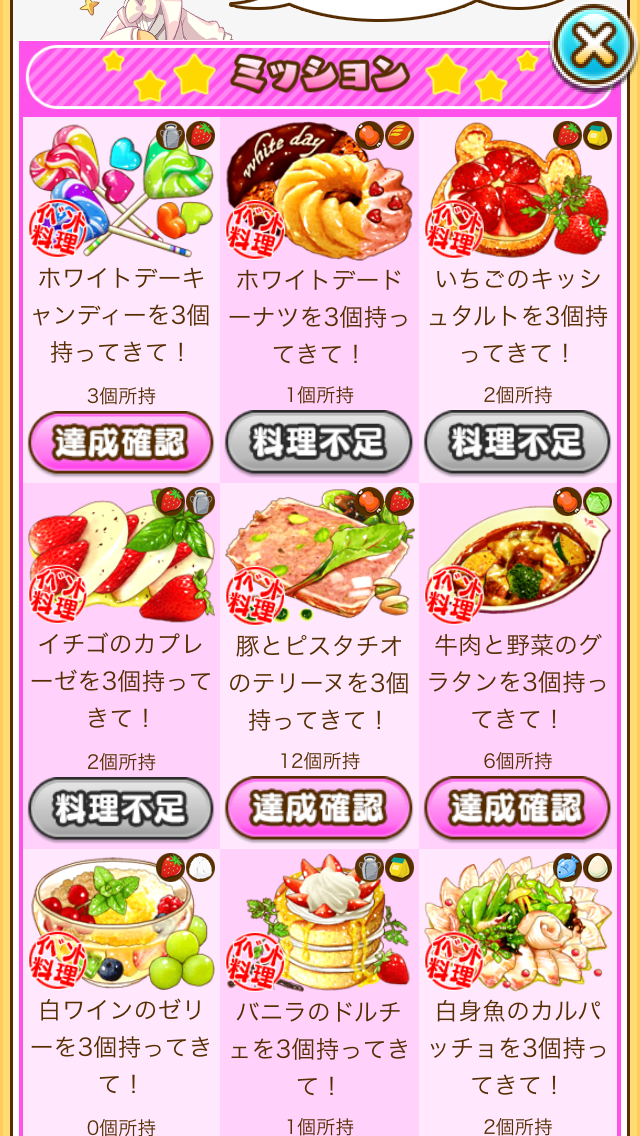Close the ミッション mission panel

tap(594, 45)
